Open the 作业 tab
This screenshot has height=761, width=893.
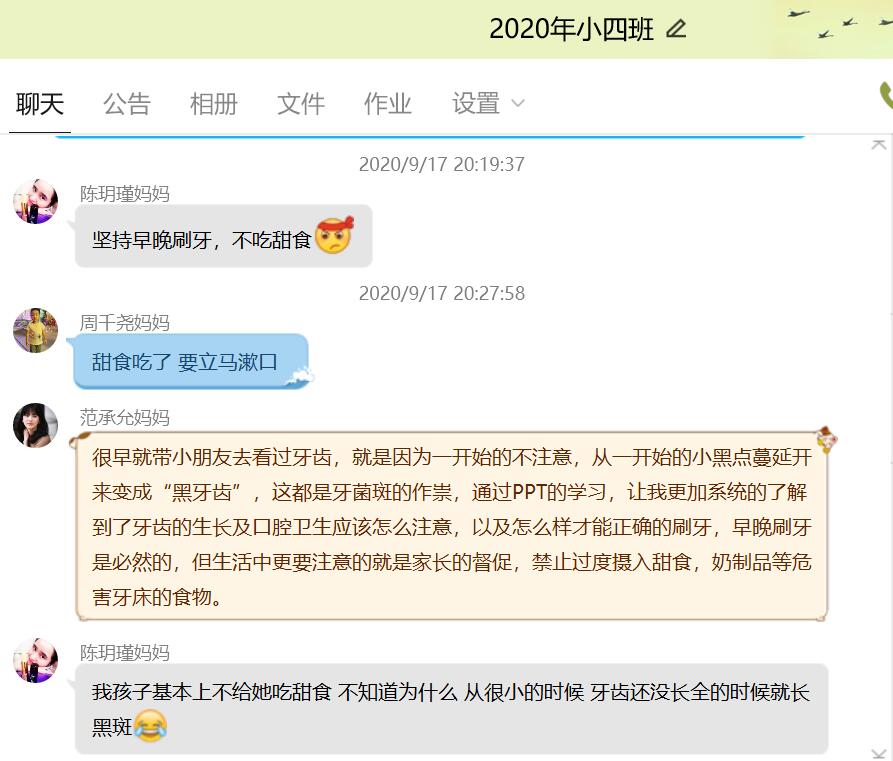click(388, 104)
